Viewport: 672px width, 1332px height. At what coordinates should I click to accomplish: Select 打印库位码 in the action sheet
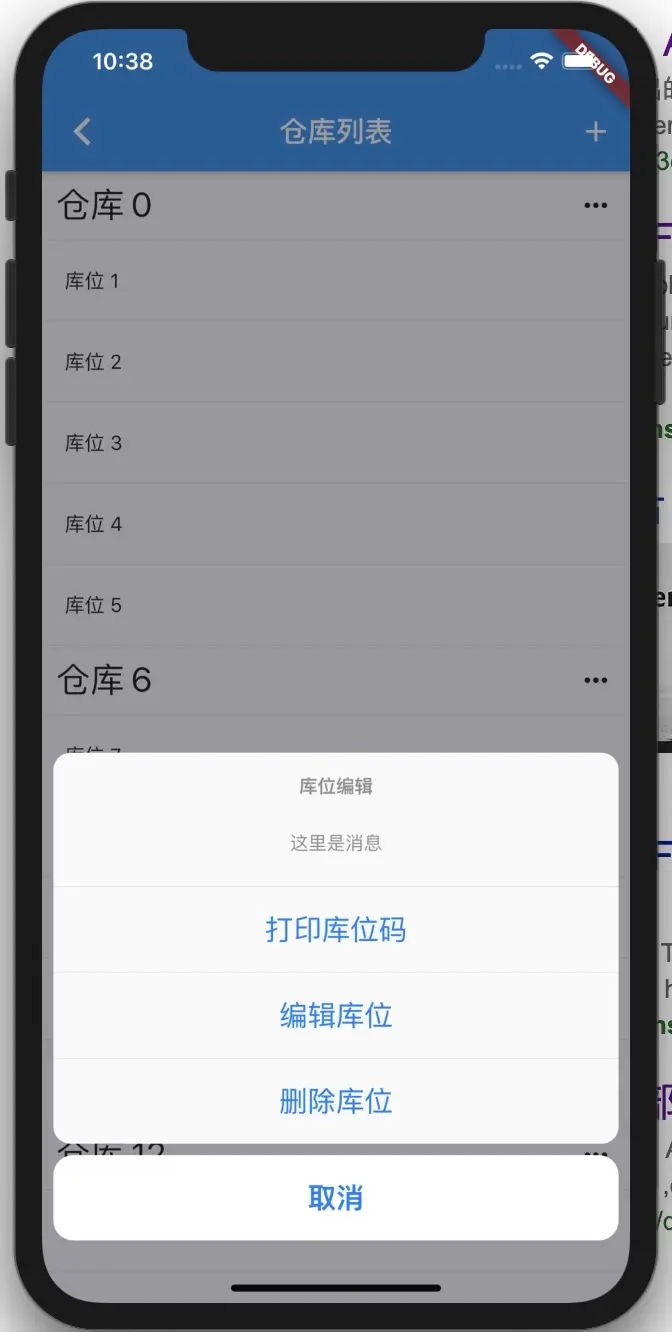336,929
